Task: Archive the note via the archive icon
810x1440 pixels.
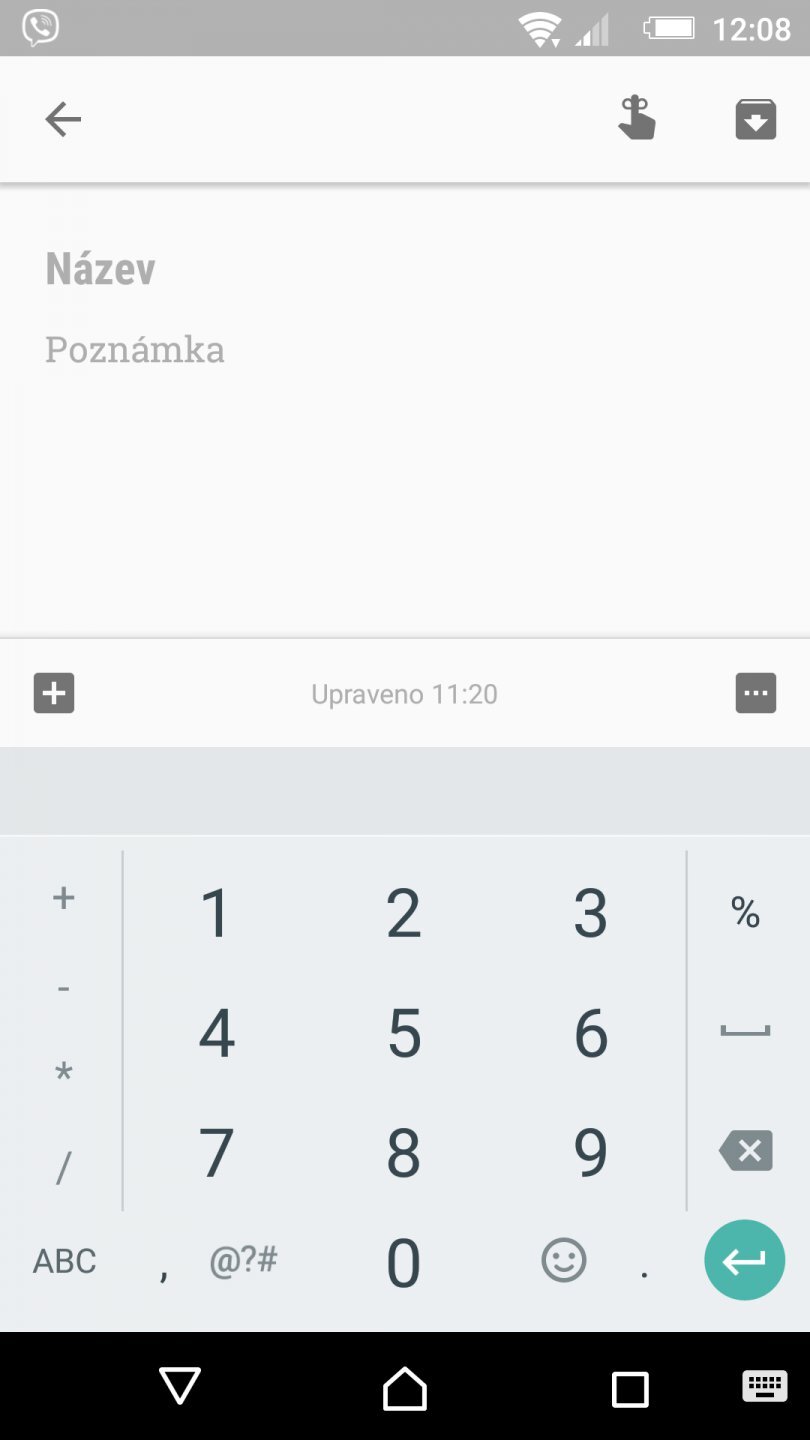Action: pyautogui.click(x=753, y=118)
